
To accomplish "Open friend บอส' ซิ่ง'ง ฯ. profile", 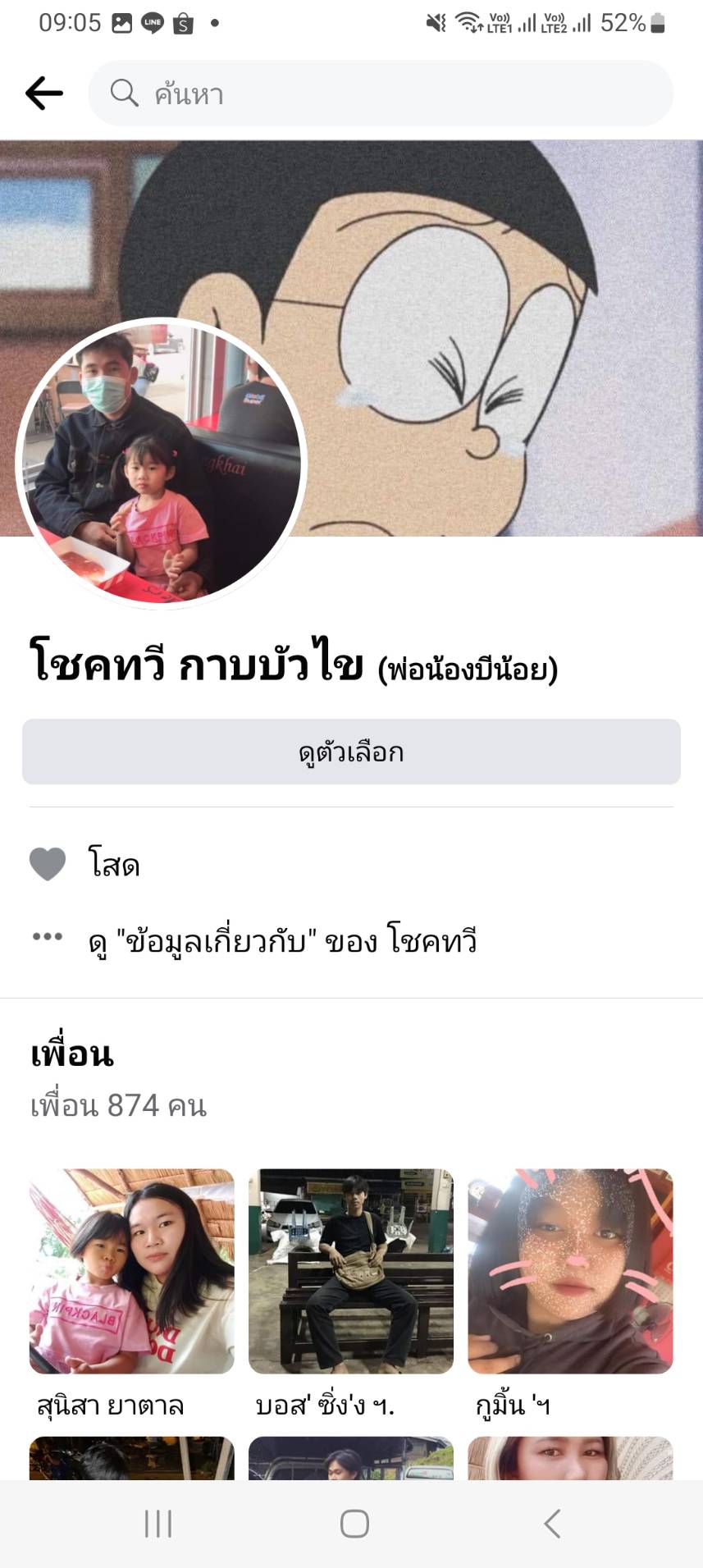I will point(351,1272).
